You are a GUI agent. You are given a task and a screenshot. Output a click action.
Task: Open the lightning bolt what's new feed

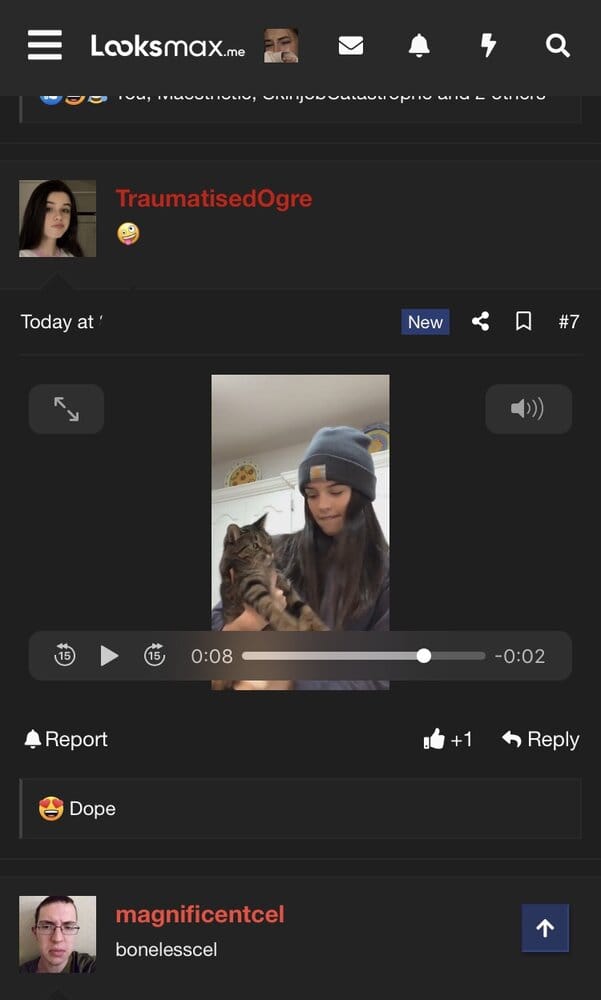[488, 46]
